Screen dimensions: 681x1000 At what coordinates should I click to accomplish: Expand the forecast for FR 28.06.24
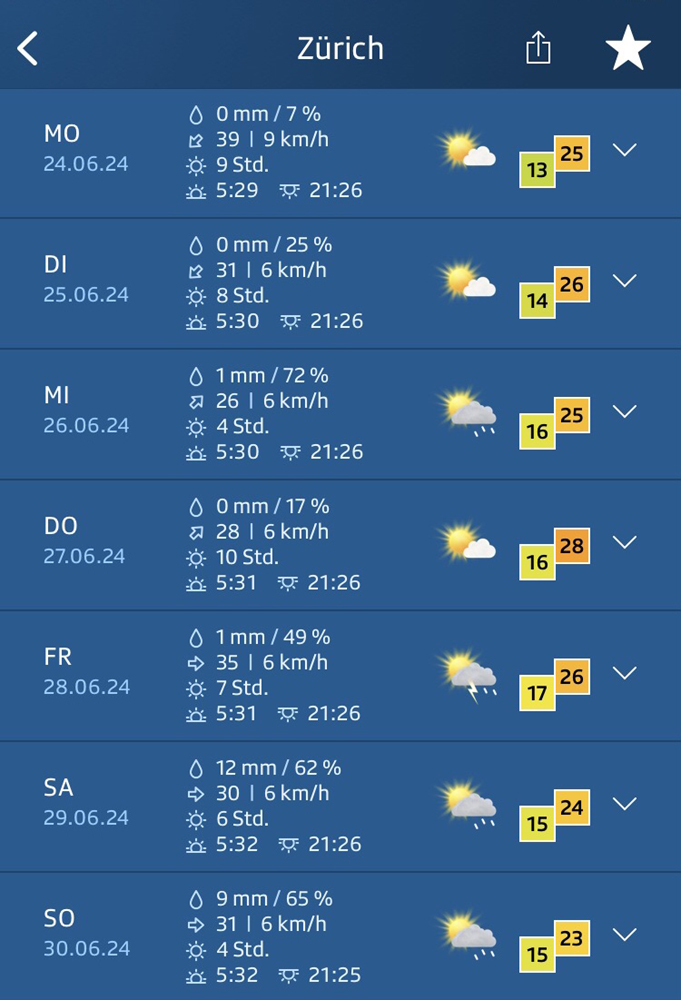click(x=624, y=674)
